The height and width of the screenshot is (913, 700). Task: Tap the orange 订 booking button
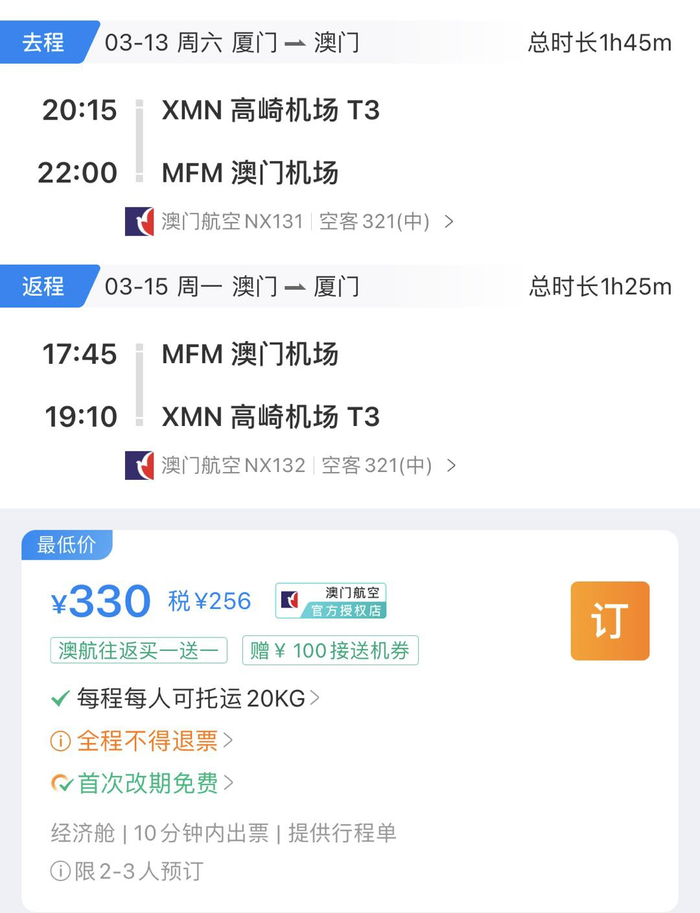(609, 621)
